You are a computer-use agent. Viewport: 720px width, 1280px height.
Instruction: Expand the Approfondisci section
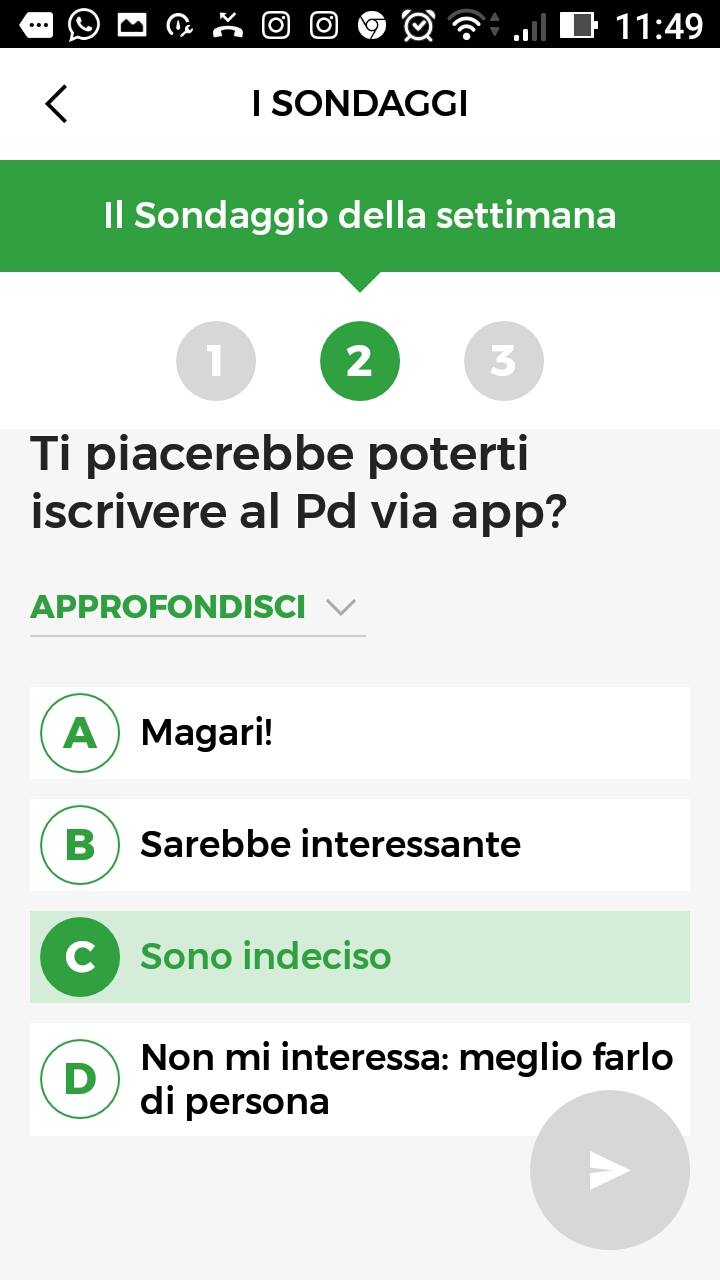click(196, 607)
